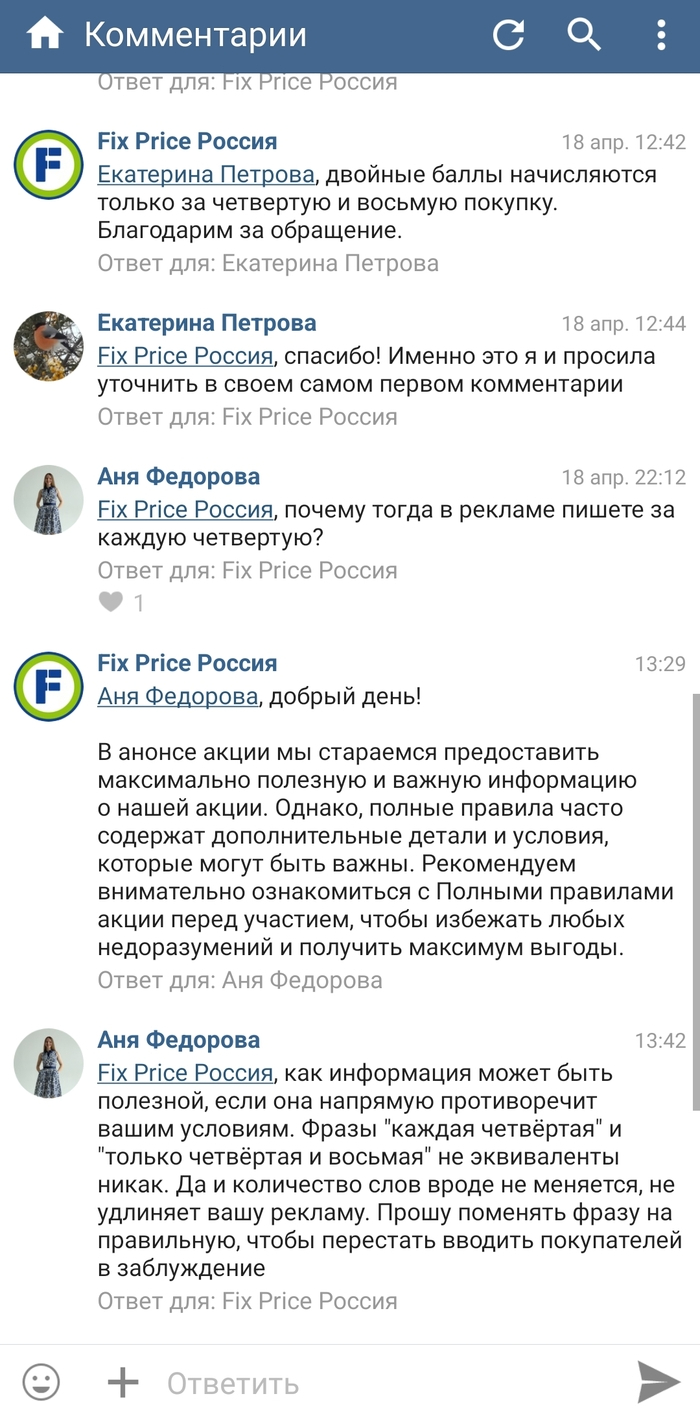
Task: Open the three-dot overflow menu
Action: pos(661,35)
